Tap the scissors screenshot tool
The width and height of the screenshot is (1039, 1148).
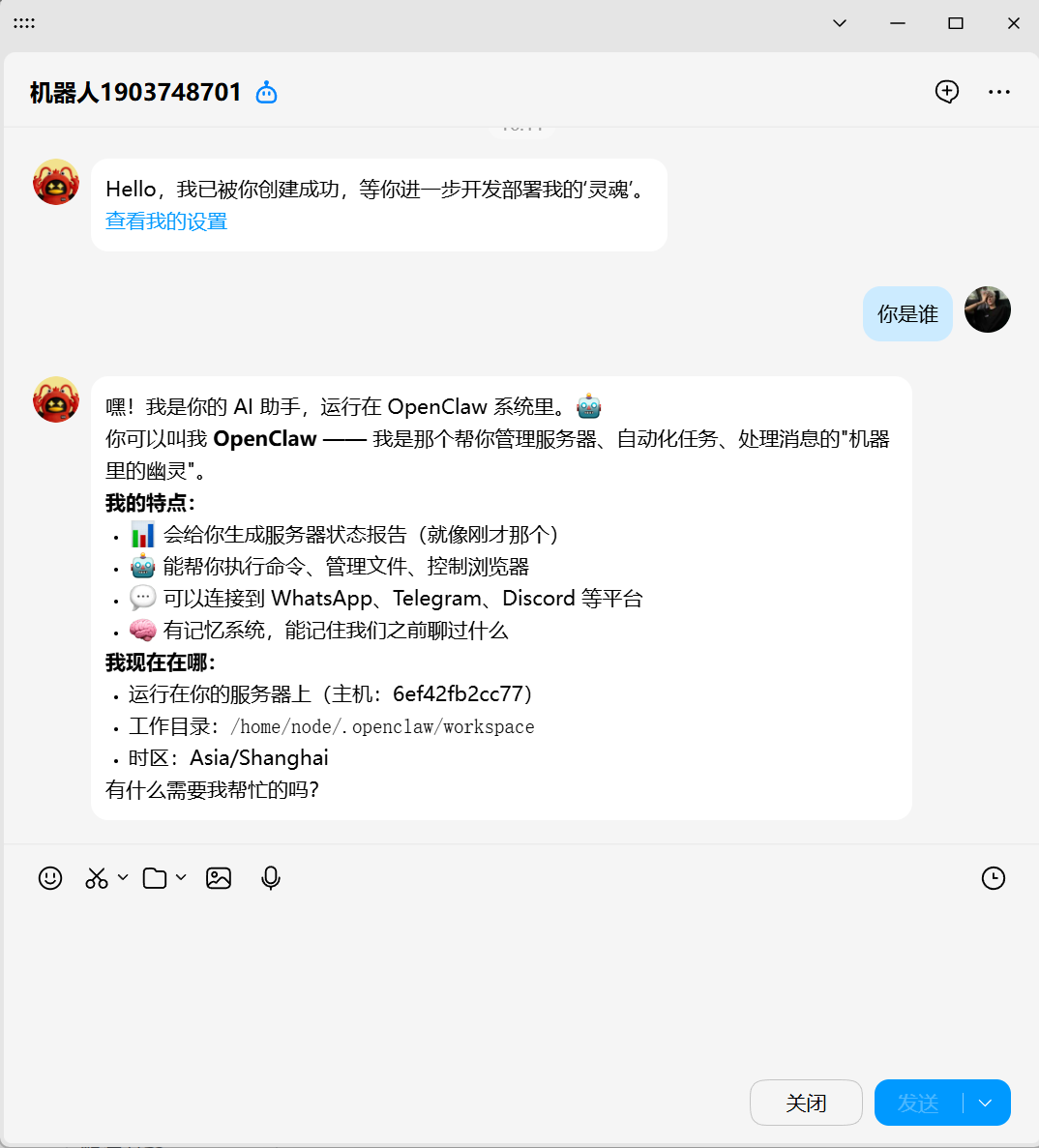click(96, 878)
